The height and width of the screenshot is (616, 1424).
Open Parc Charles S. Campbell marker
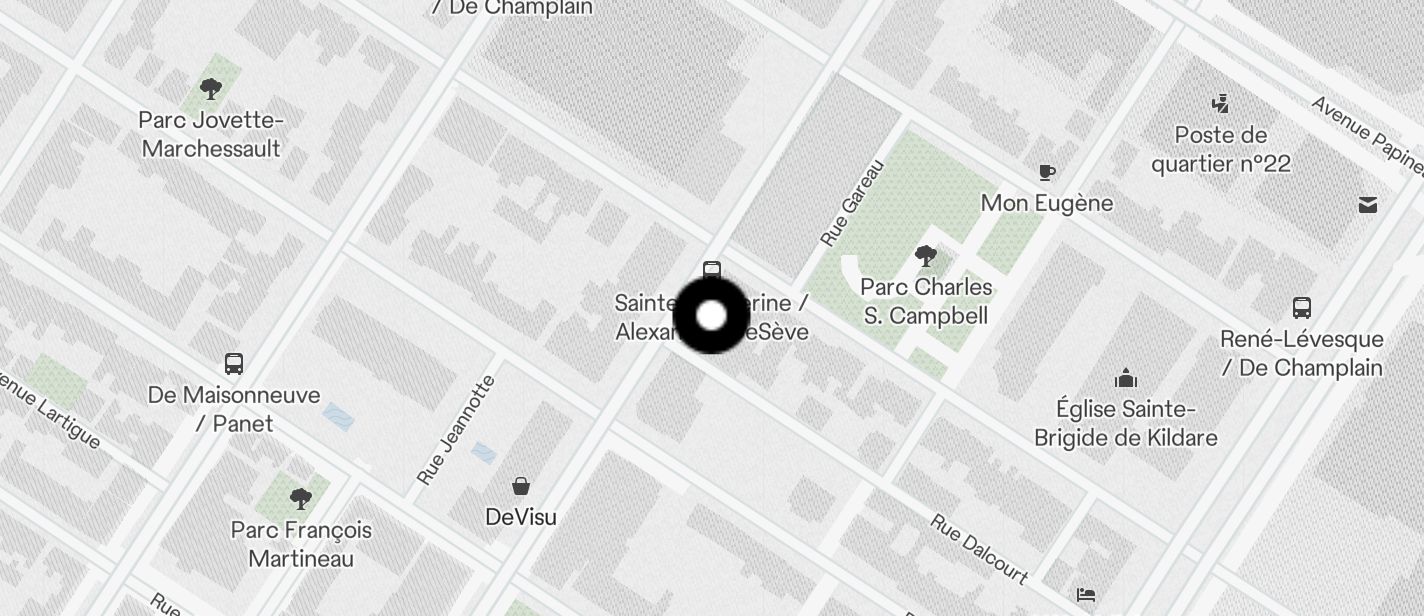click(x=926, y=257)
